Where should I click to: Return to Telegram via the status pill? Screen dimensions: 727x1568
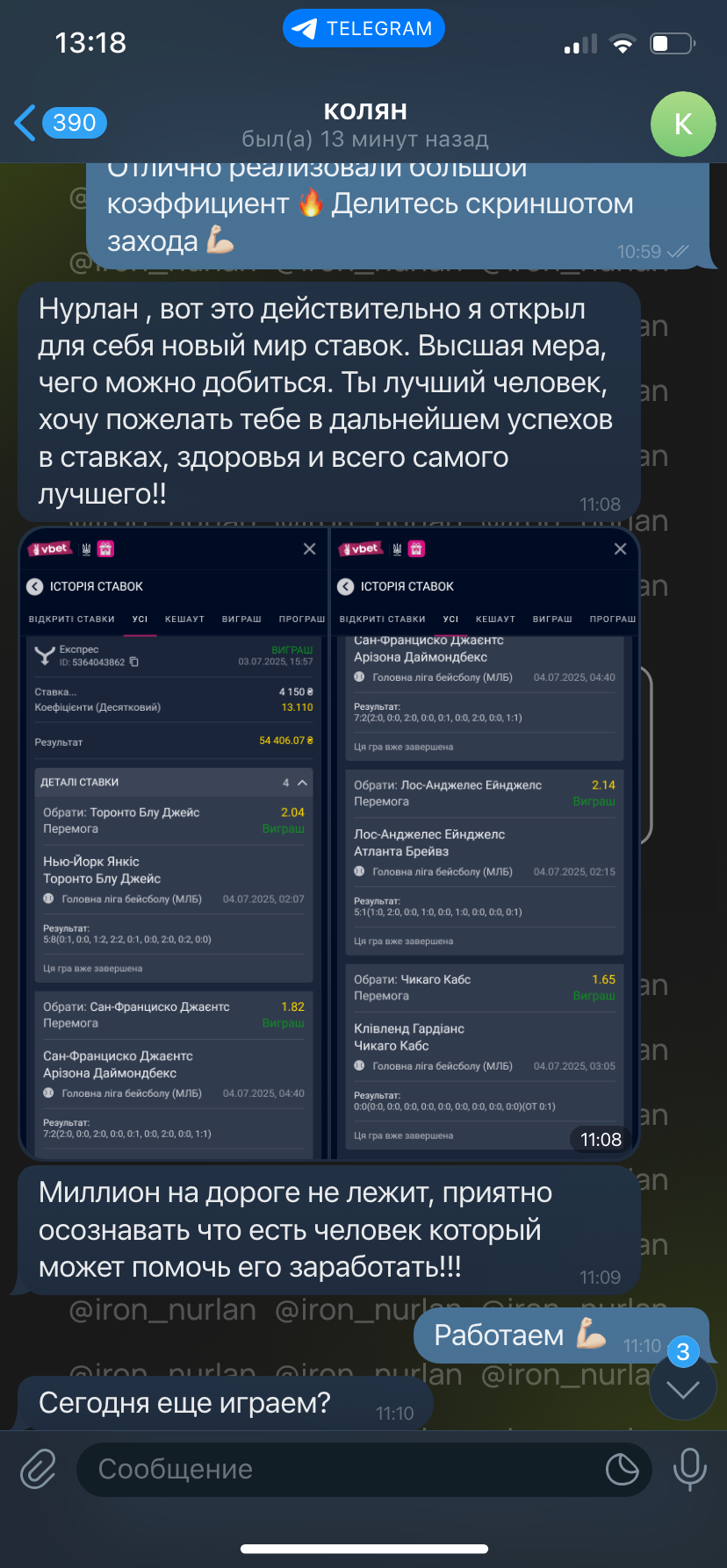click(363, 29)
